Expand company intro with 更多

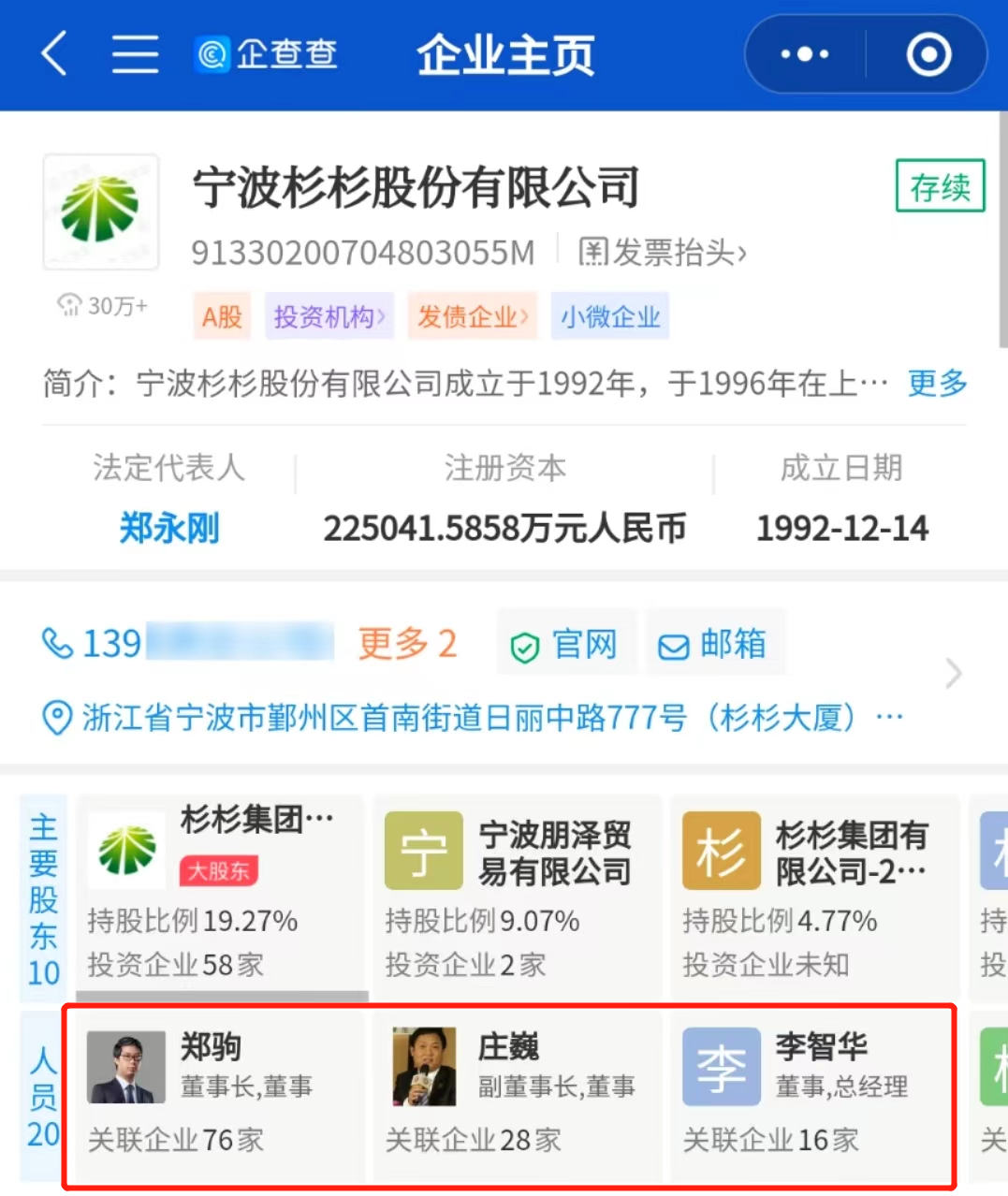(x=937, y=383)
